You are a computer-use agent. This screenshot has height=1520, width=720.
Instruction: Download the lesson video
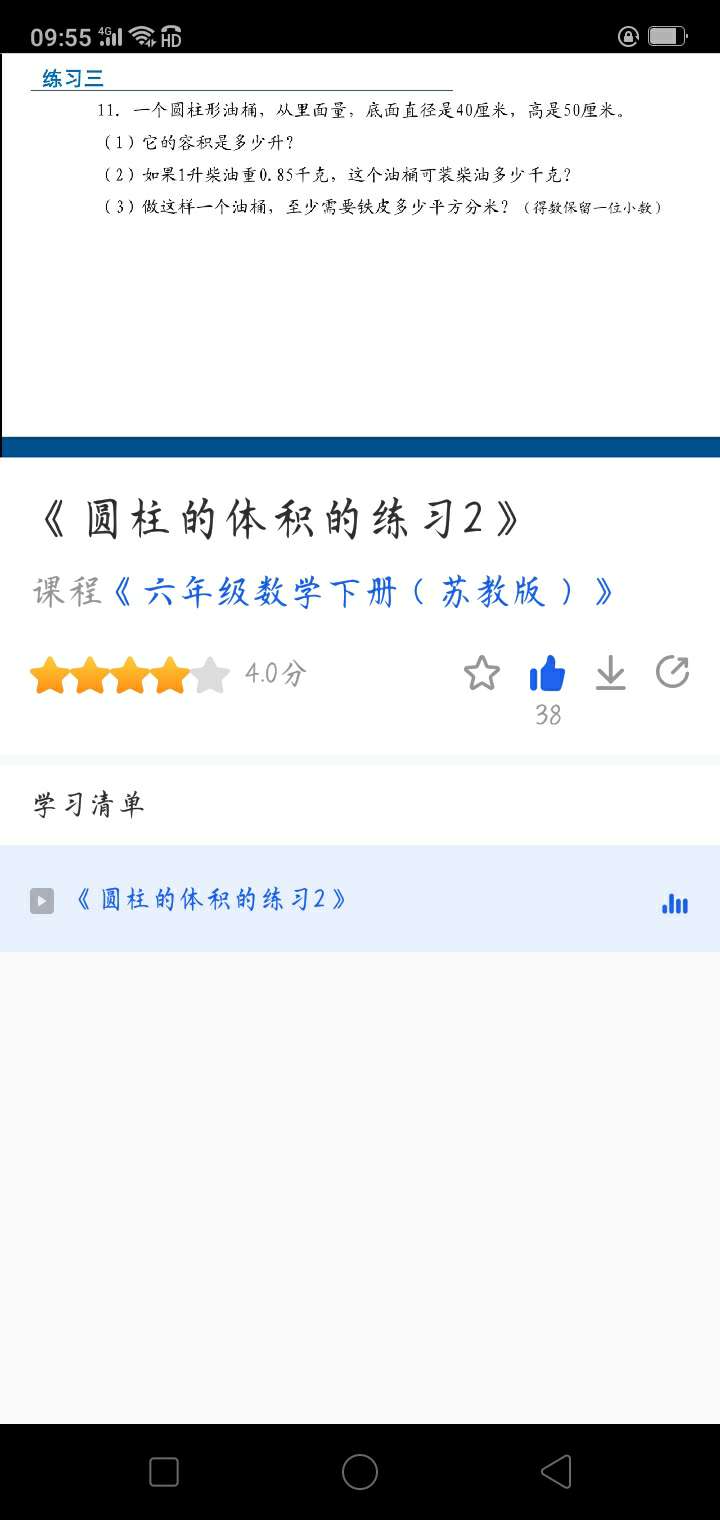(x=610, y=674)
